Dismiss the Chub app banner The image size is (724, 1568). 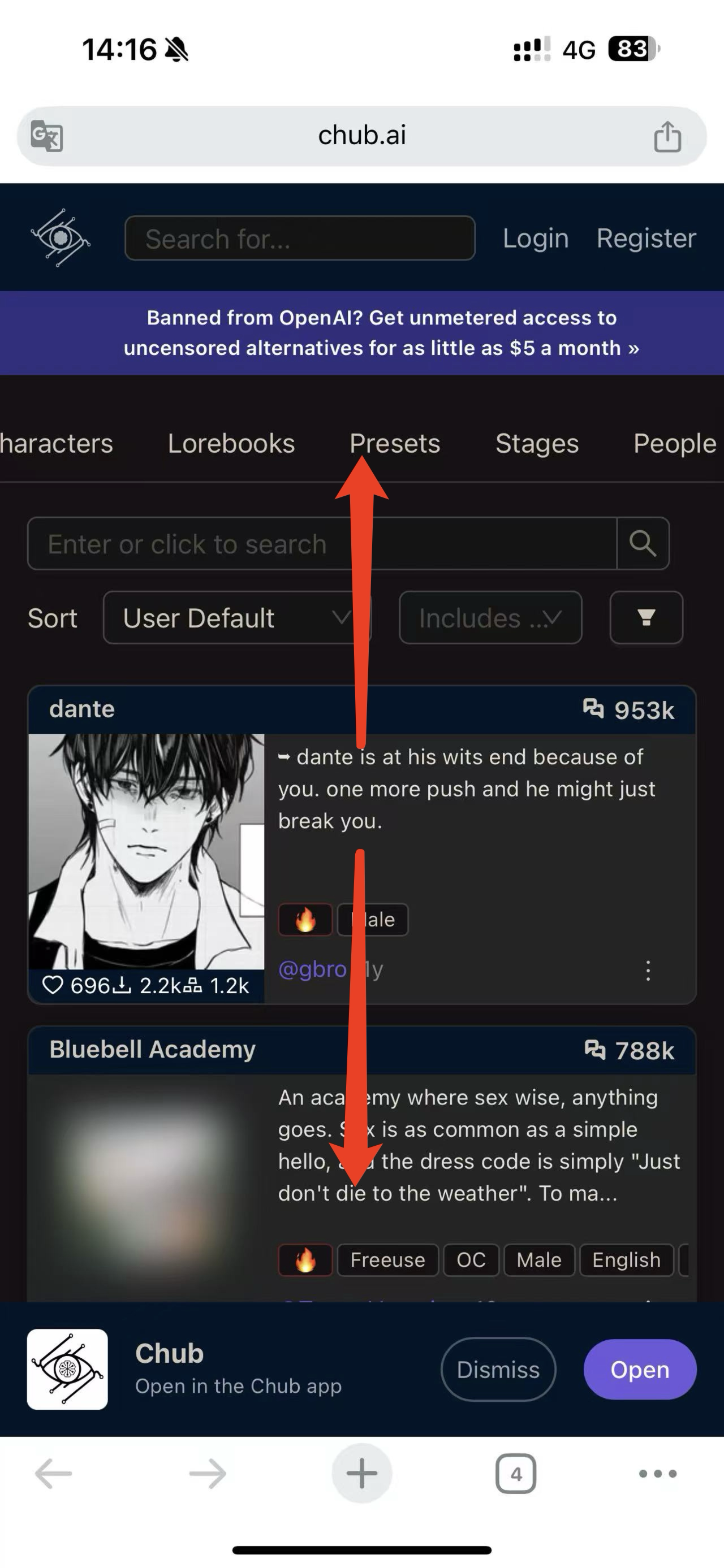(x=498, y=1369)
